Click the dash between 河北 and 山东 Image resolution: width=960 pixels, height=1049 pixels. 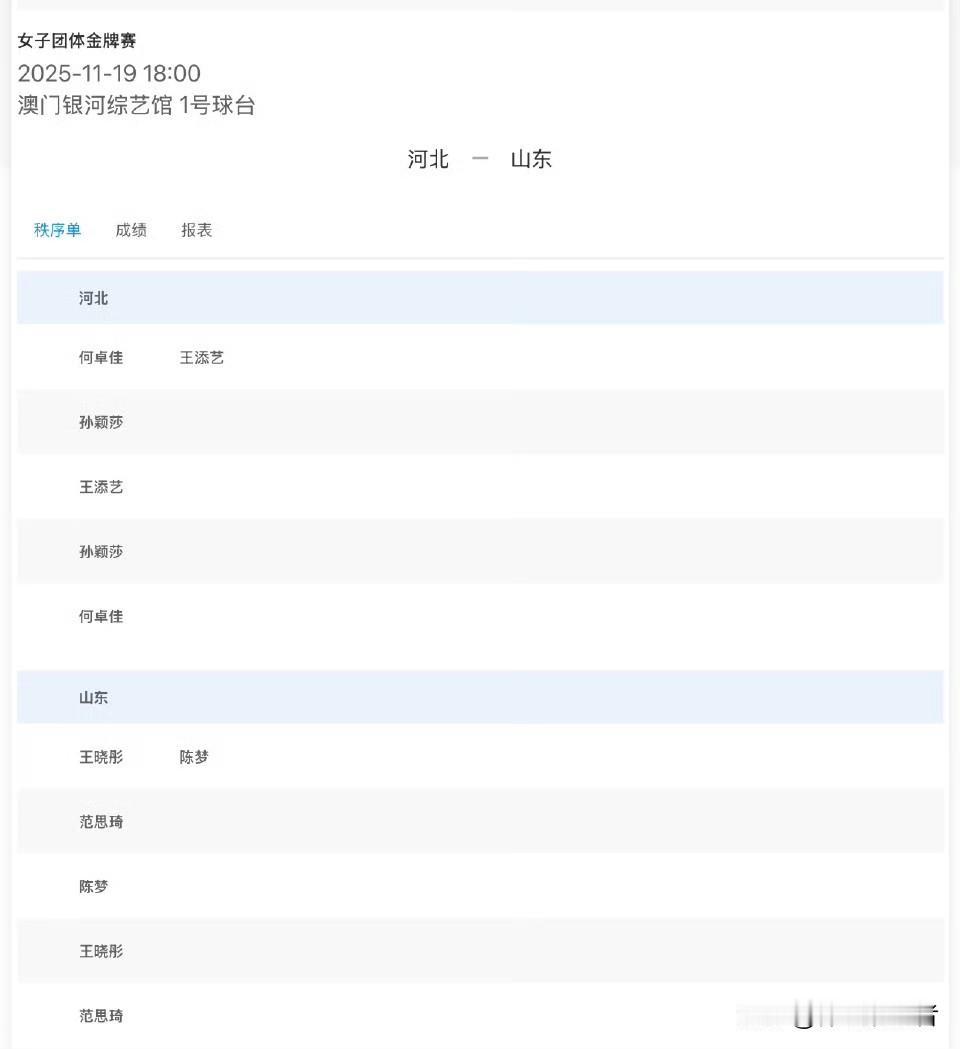point(480,158)
